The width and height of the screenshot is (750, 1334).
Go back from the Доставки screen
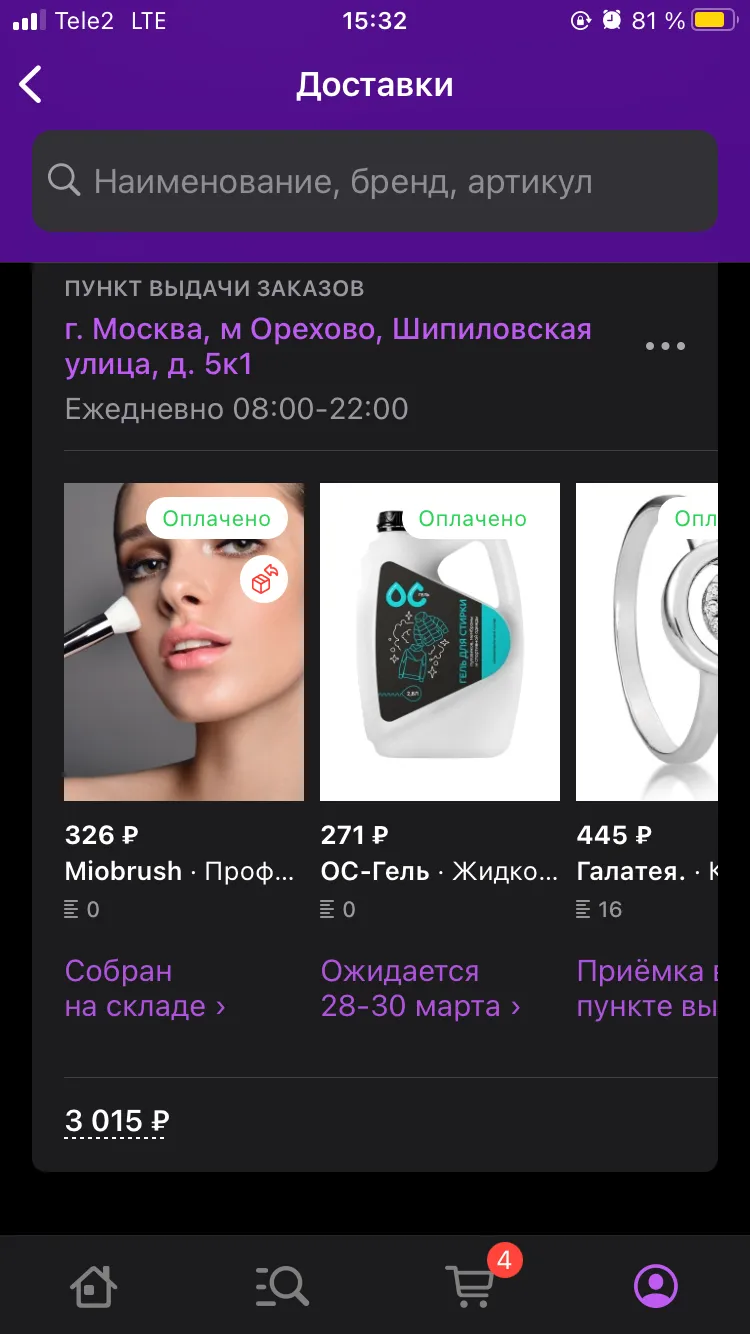(x=31, y=85)
